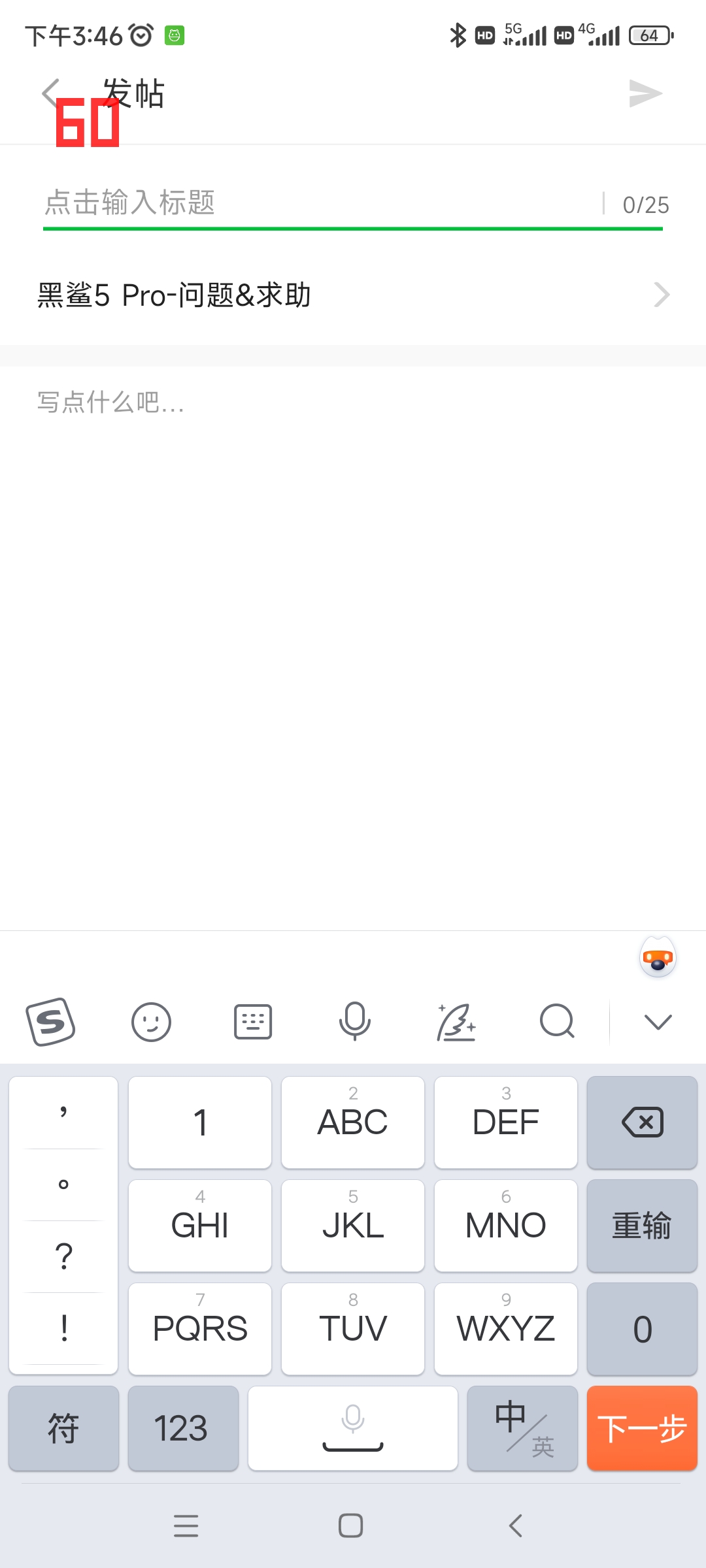Open the AI writing feather tool
The width and height of the screenshot is (706, 1568).
[x=456, y=1022]
